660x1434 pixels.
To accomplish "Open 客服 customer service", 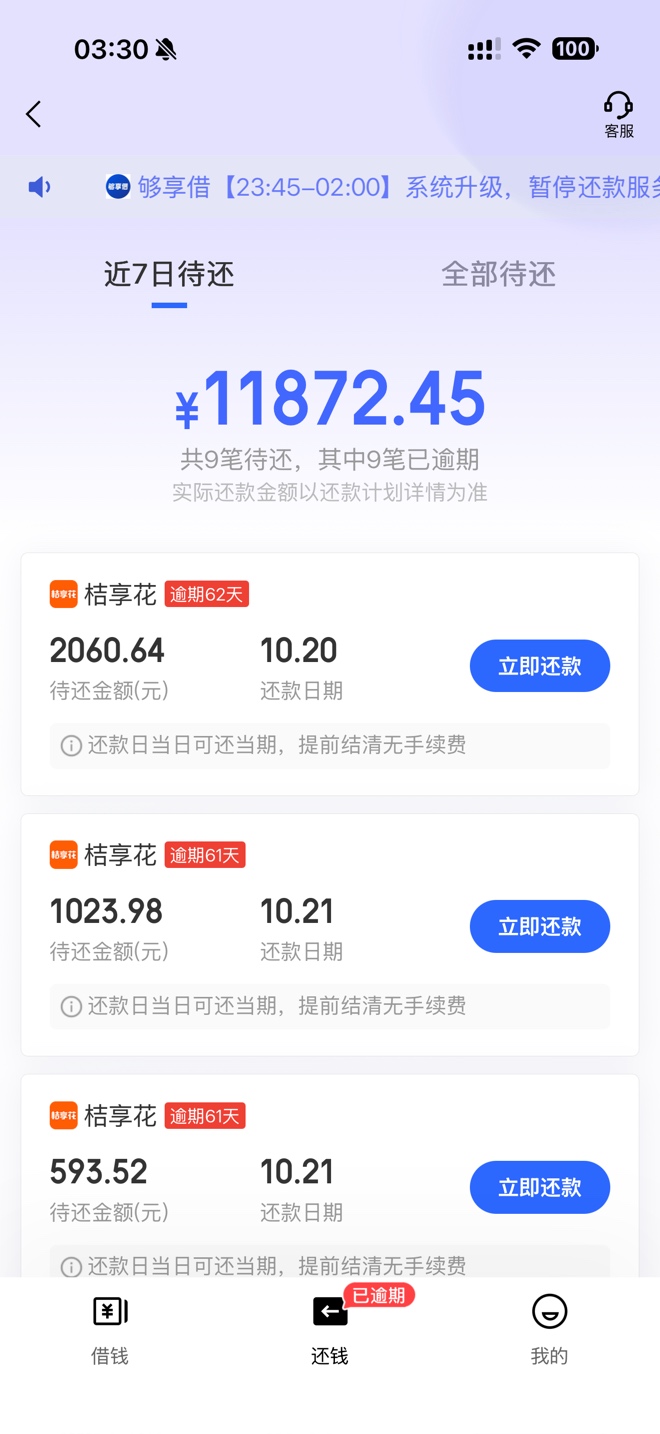I will tap(618, 114).
